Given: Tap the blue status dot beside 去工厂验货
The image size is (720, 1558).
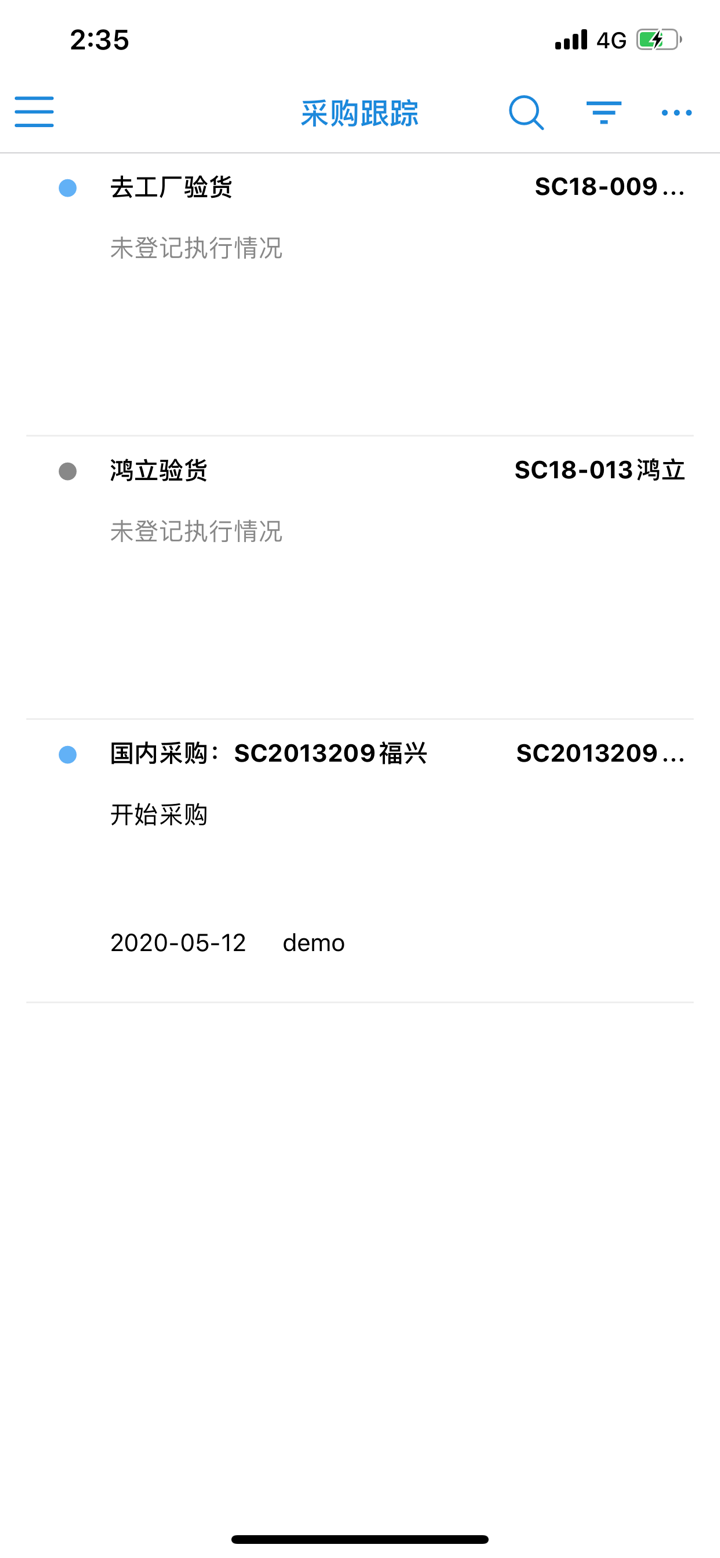Looking at the screenshot, I should 67,187.
